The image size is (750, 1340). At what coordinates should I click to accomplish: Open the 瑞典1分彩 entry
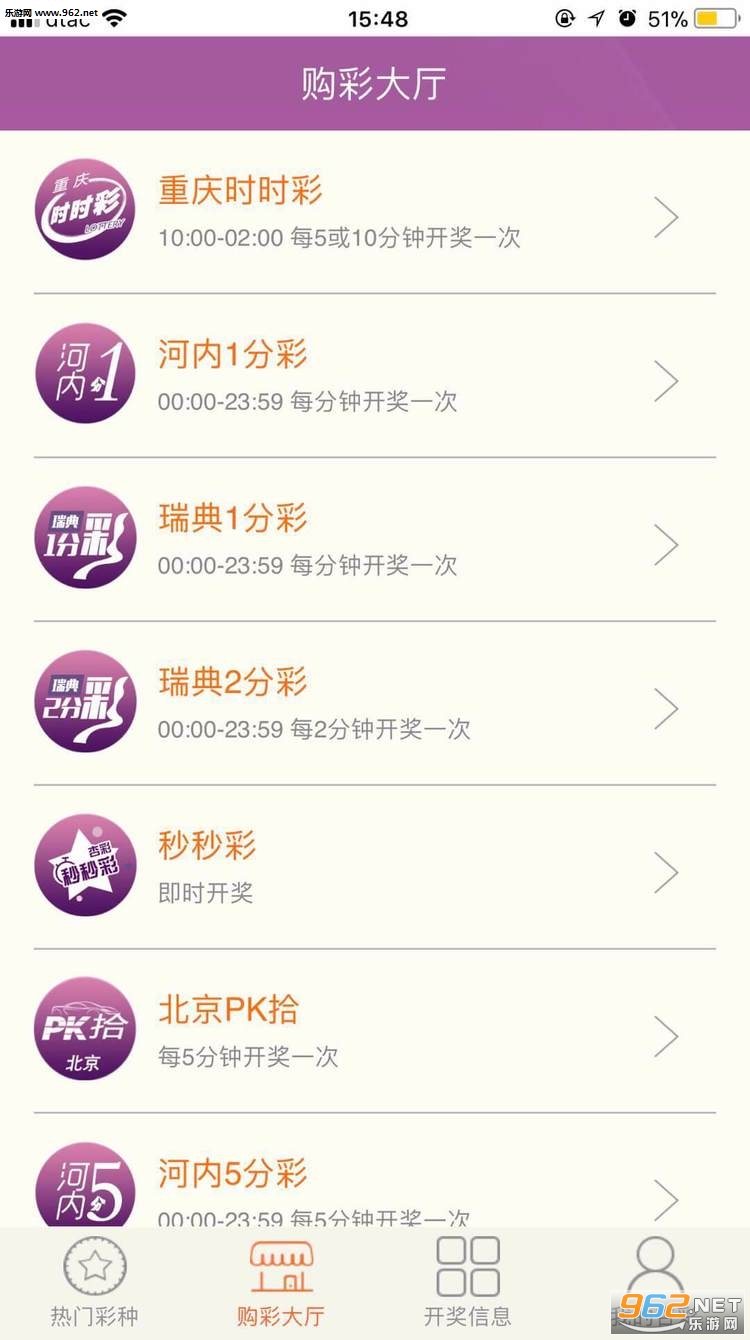374,541
